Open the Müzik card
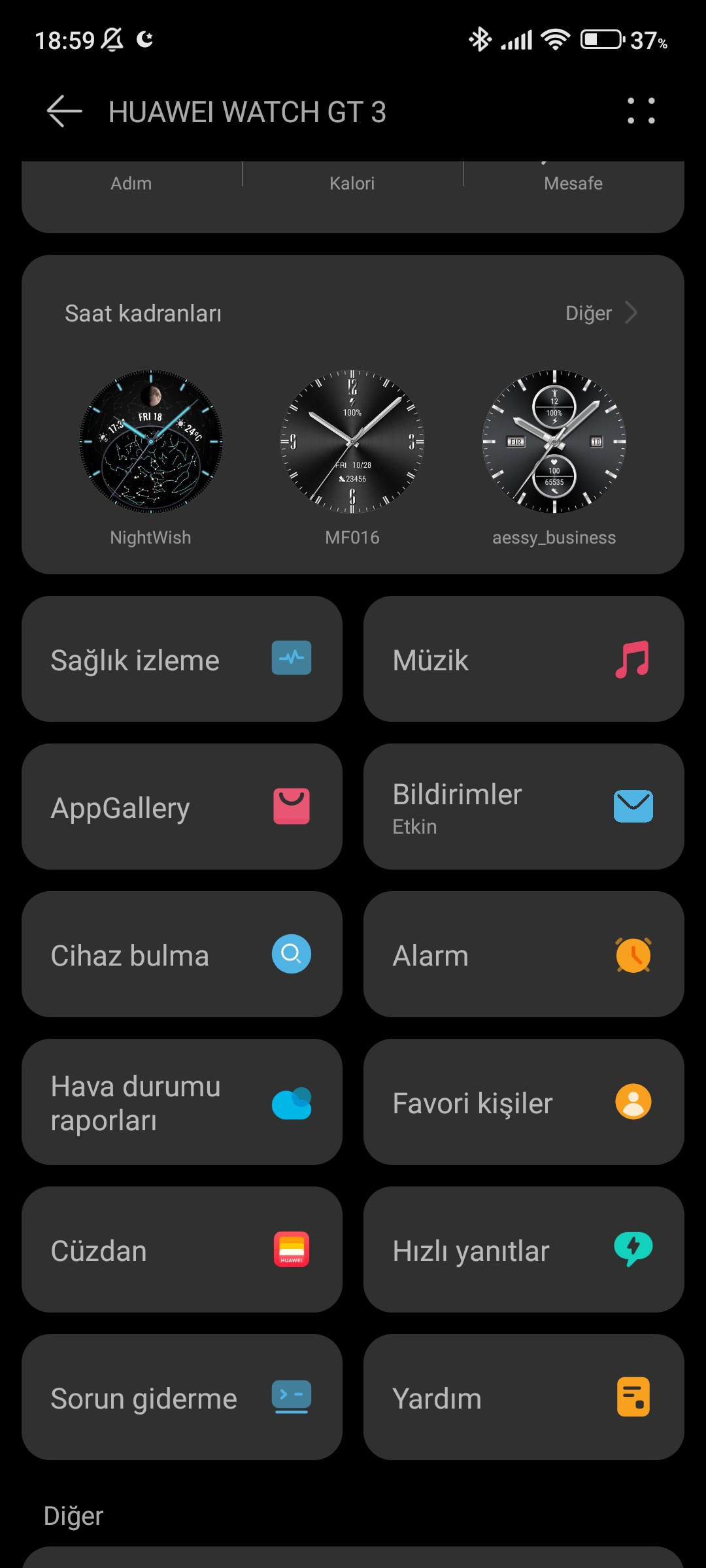The height and width of the screenshot is (1568, 706). [524, 659]
